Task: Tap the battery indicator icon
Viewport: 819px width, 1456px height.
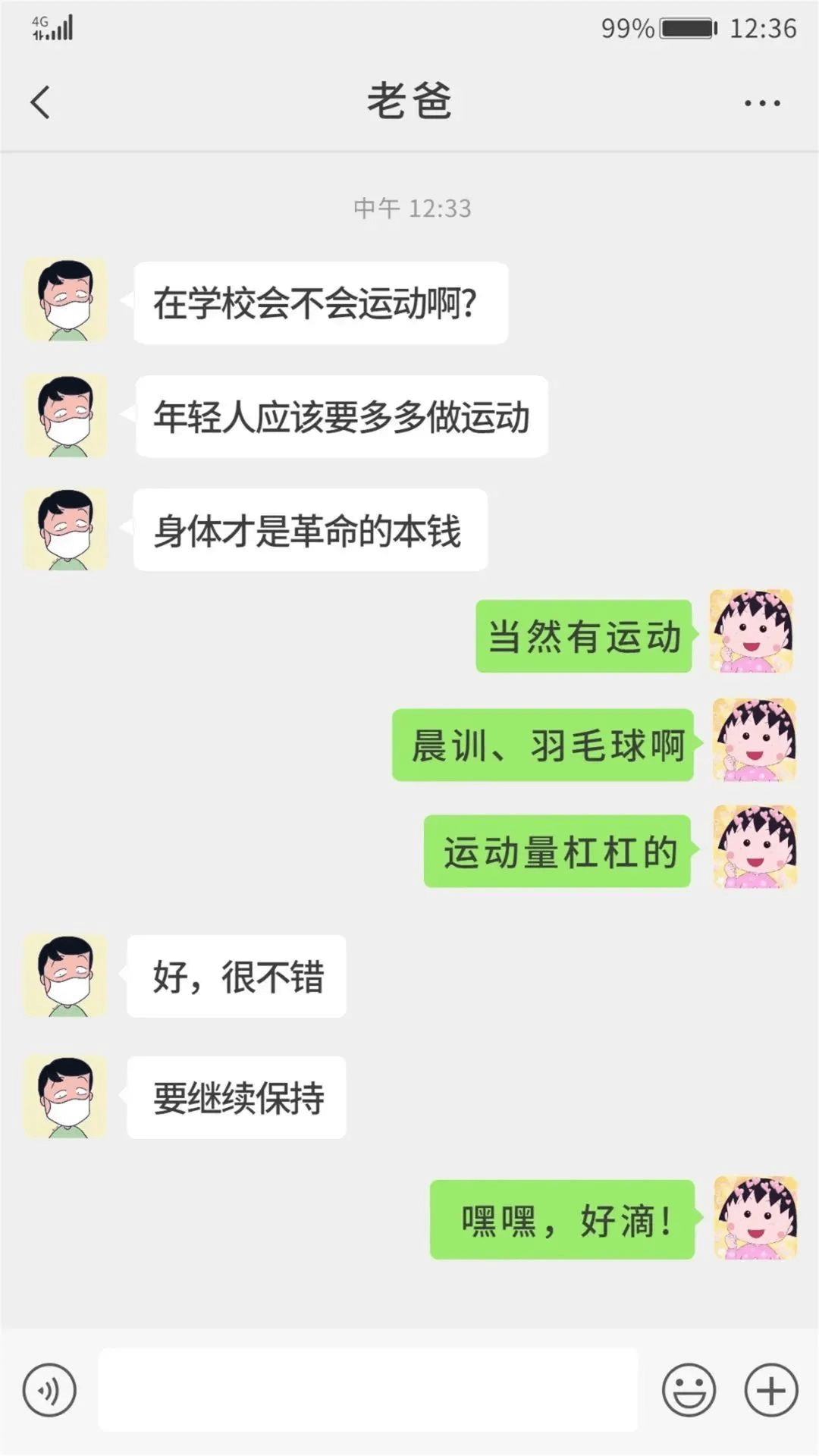Action: click(x=686, y=27)
